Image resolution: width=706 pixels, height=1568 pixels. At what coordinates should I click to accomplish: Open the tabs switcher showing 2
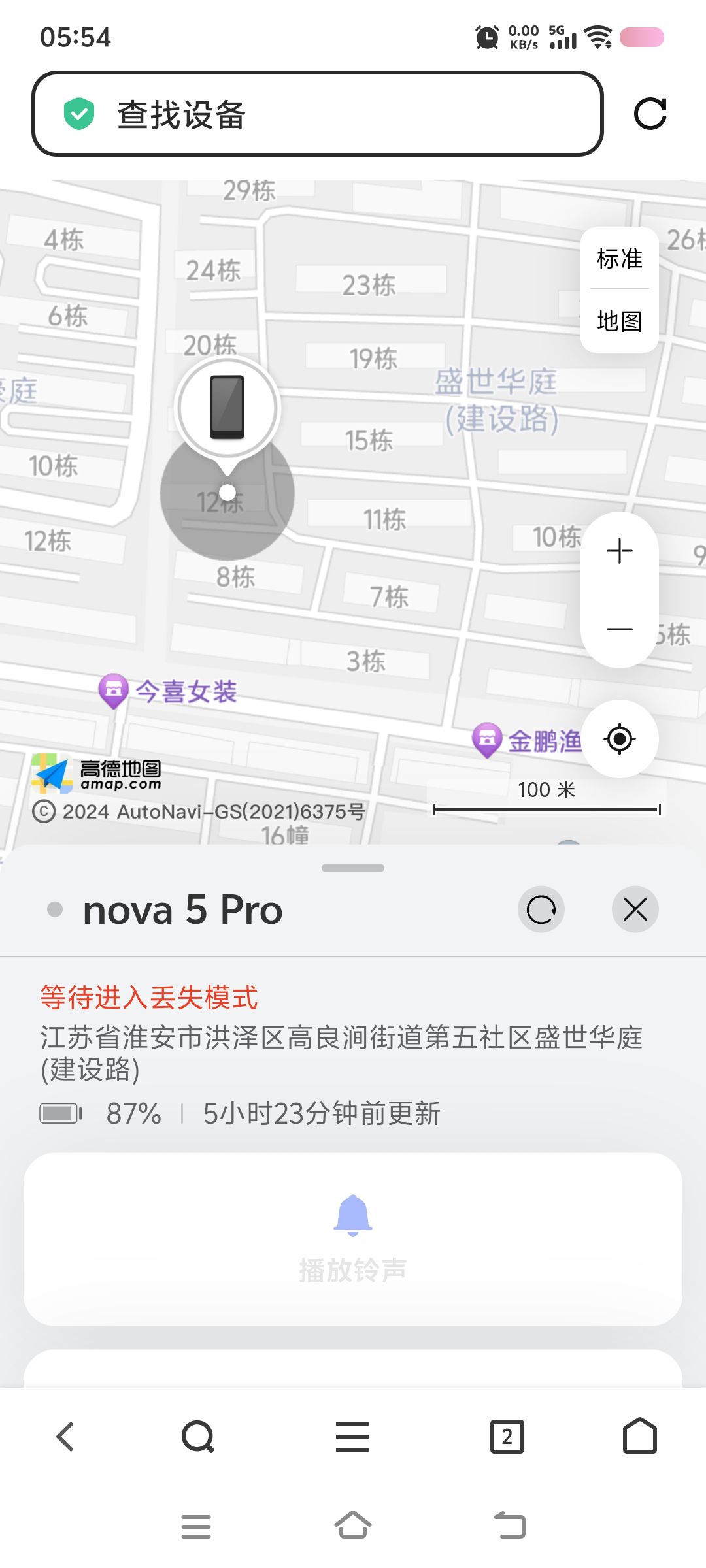click(x=507, y=1437)
